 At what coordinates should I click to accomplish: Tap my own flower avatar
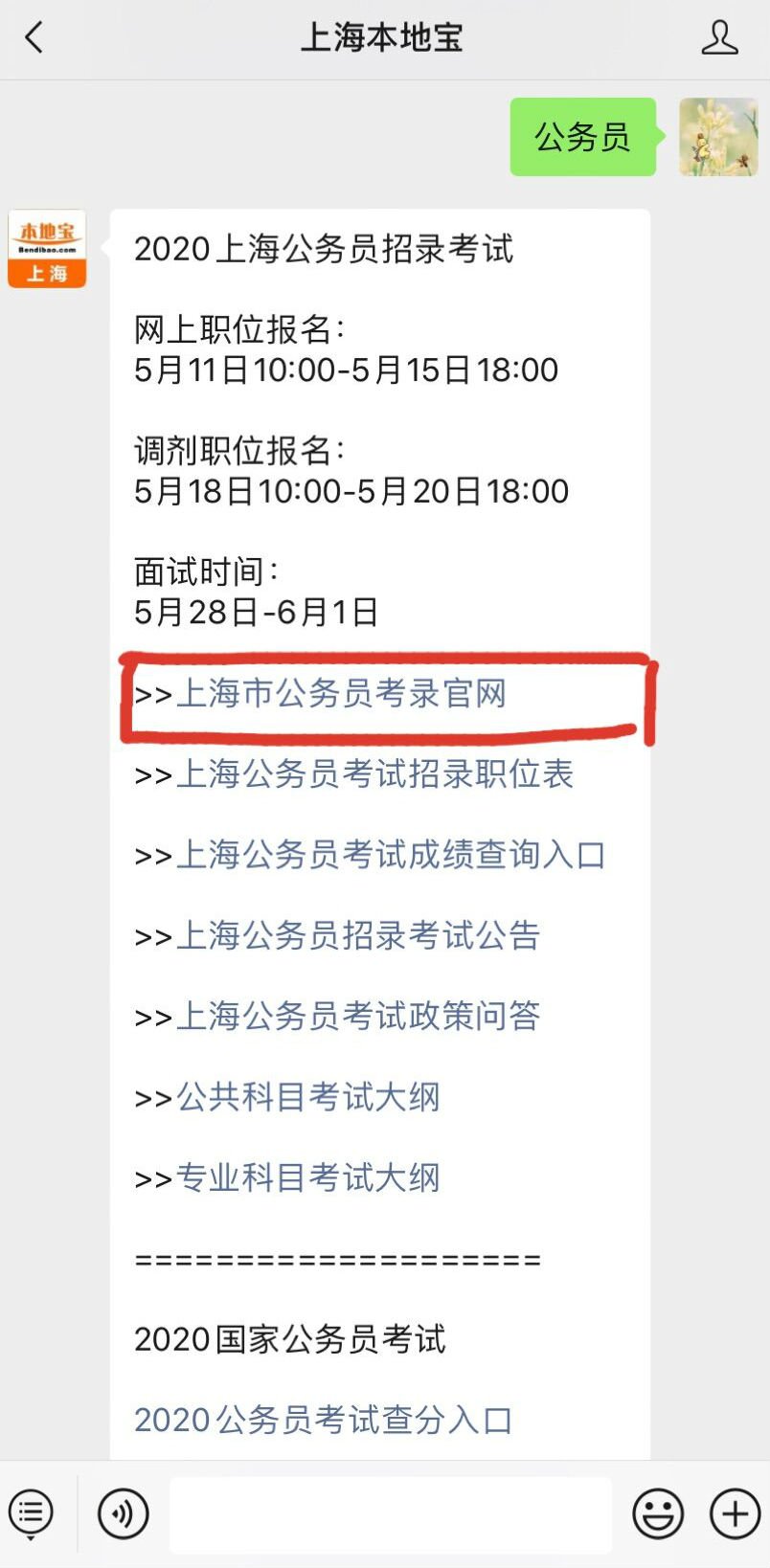pyautogui.click(x=718, y=137)
